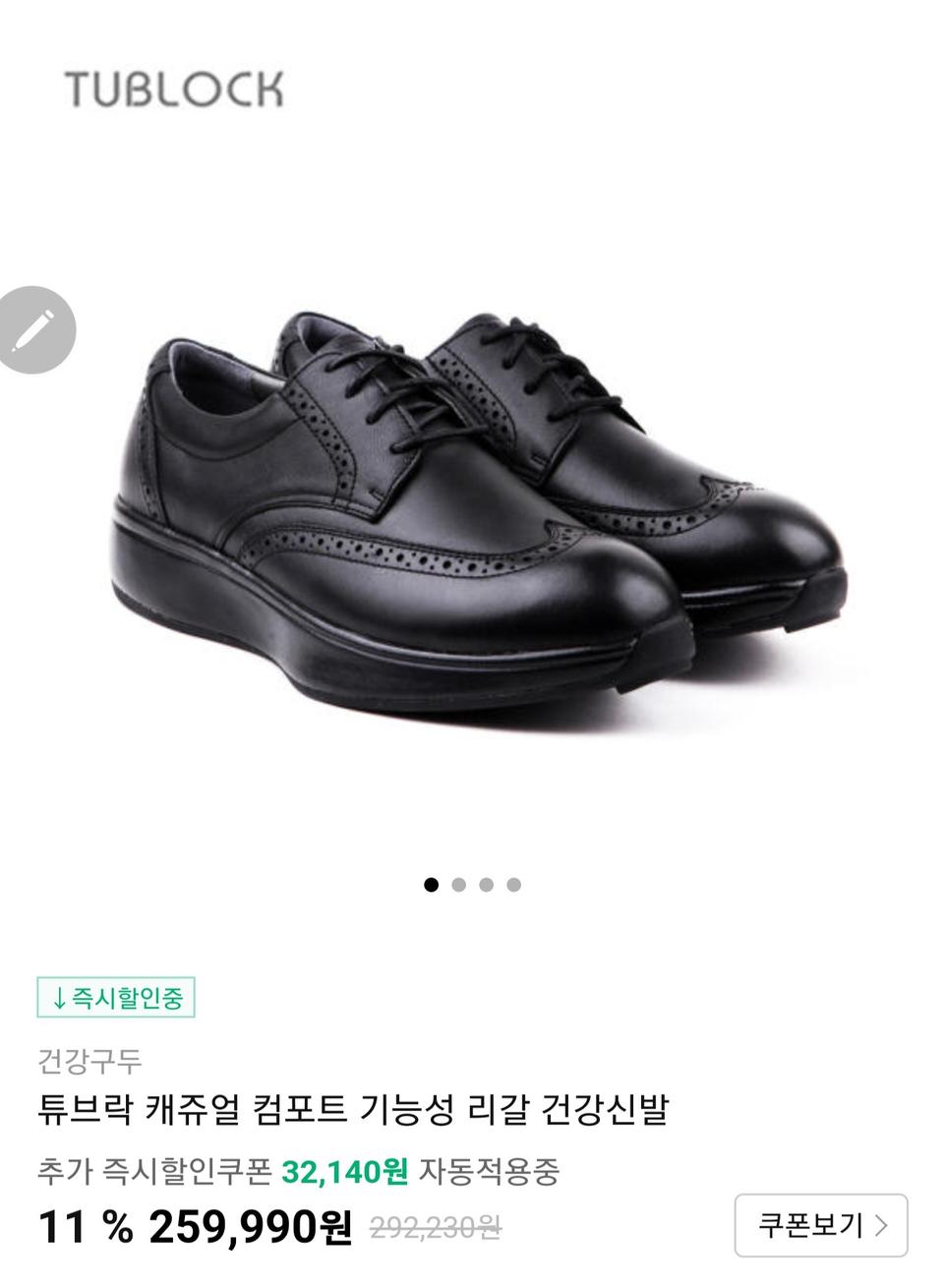The image size is (944, 1288).
Task: Open the coupon view (쿠폰보기) button
Action: (821, 1225)
